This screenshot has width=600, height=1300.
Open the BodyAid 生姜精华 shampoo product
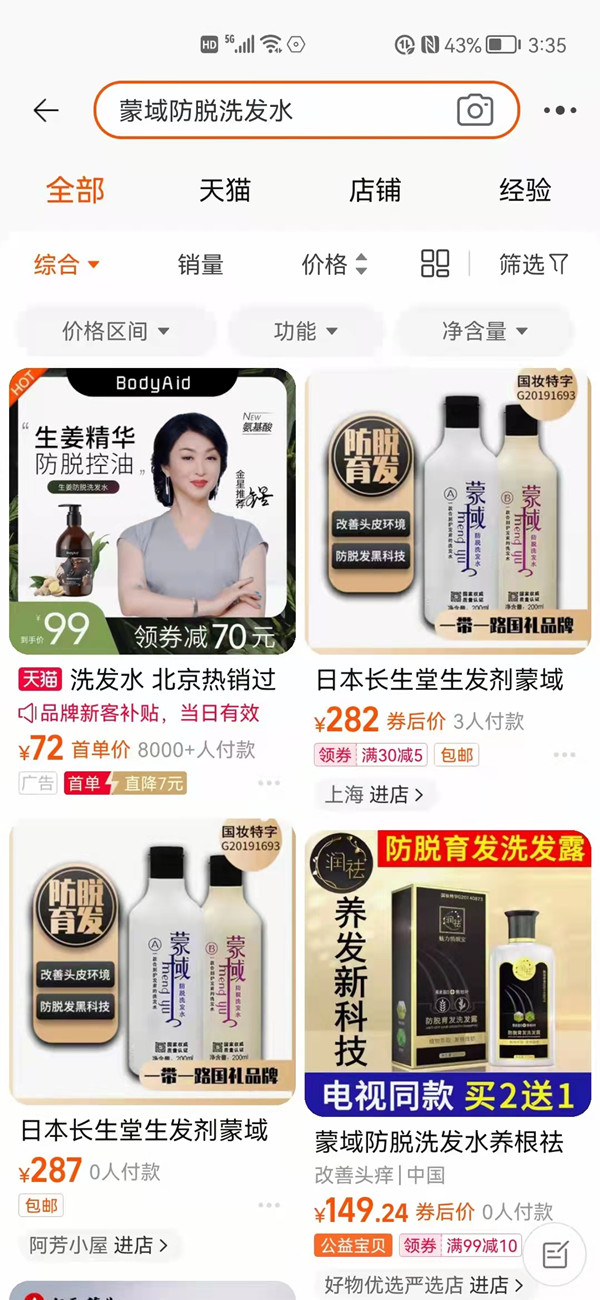pos(152,512)
